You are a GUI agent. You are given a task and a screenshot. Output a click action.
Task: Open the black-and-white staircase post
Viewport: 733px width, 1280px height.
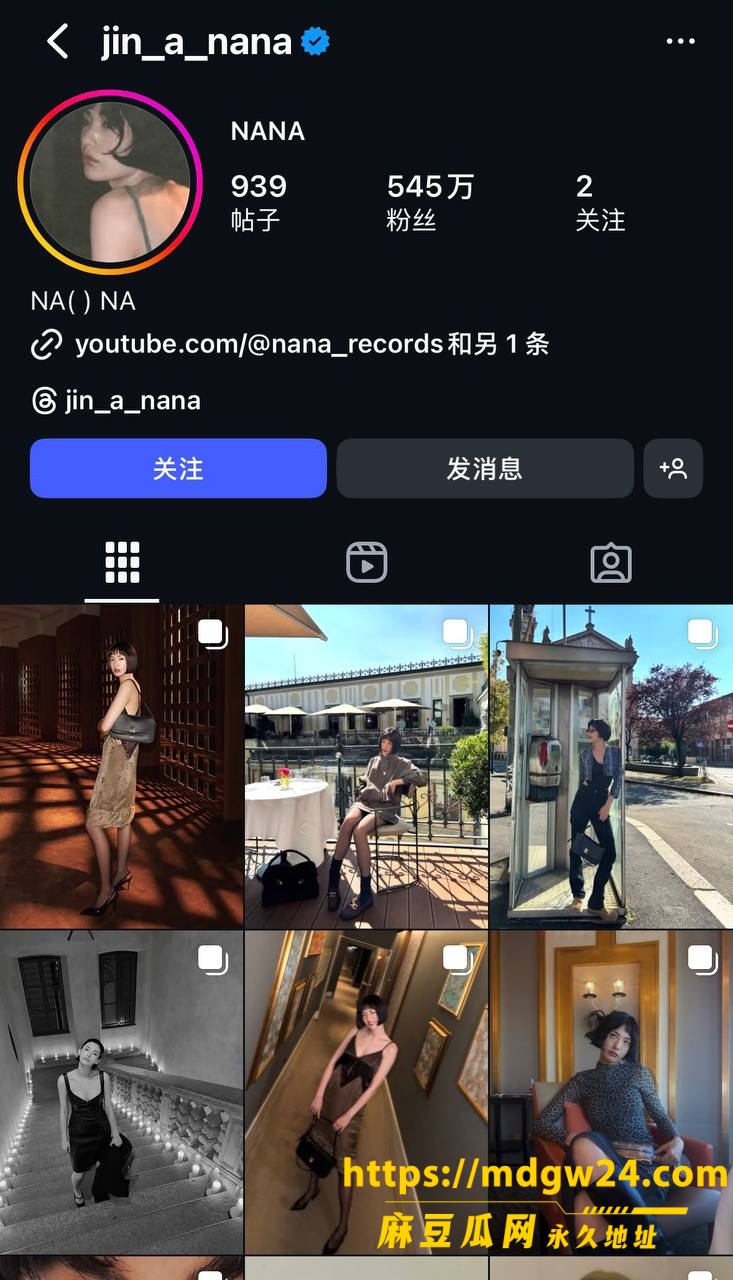[x=121, y=1092]
